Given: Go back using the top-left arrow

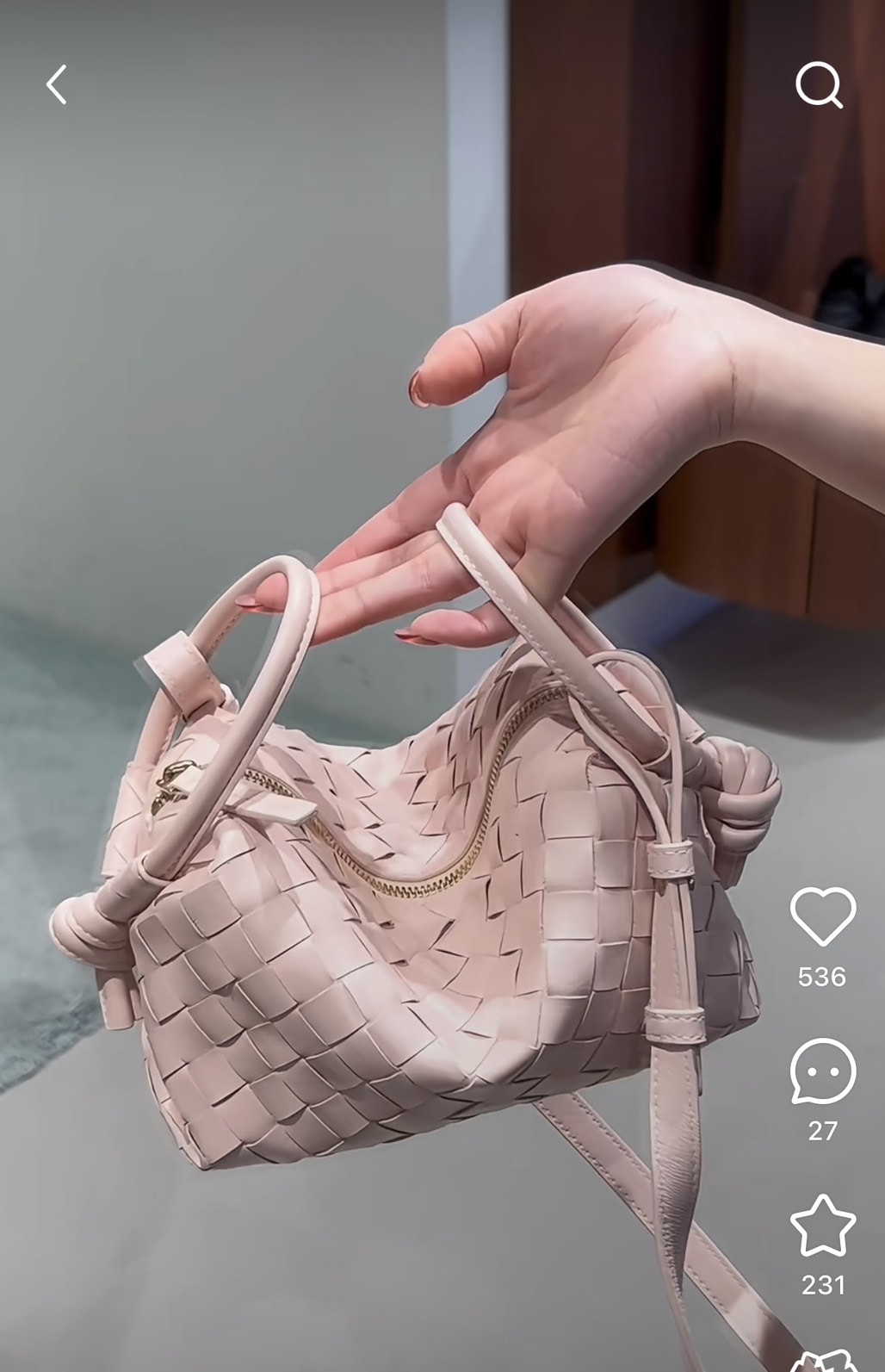Looking at the screenshot, I should [x=57, y=85].
